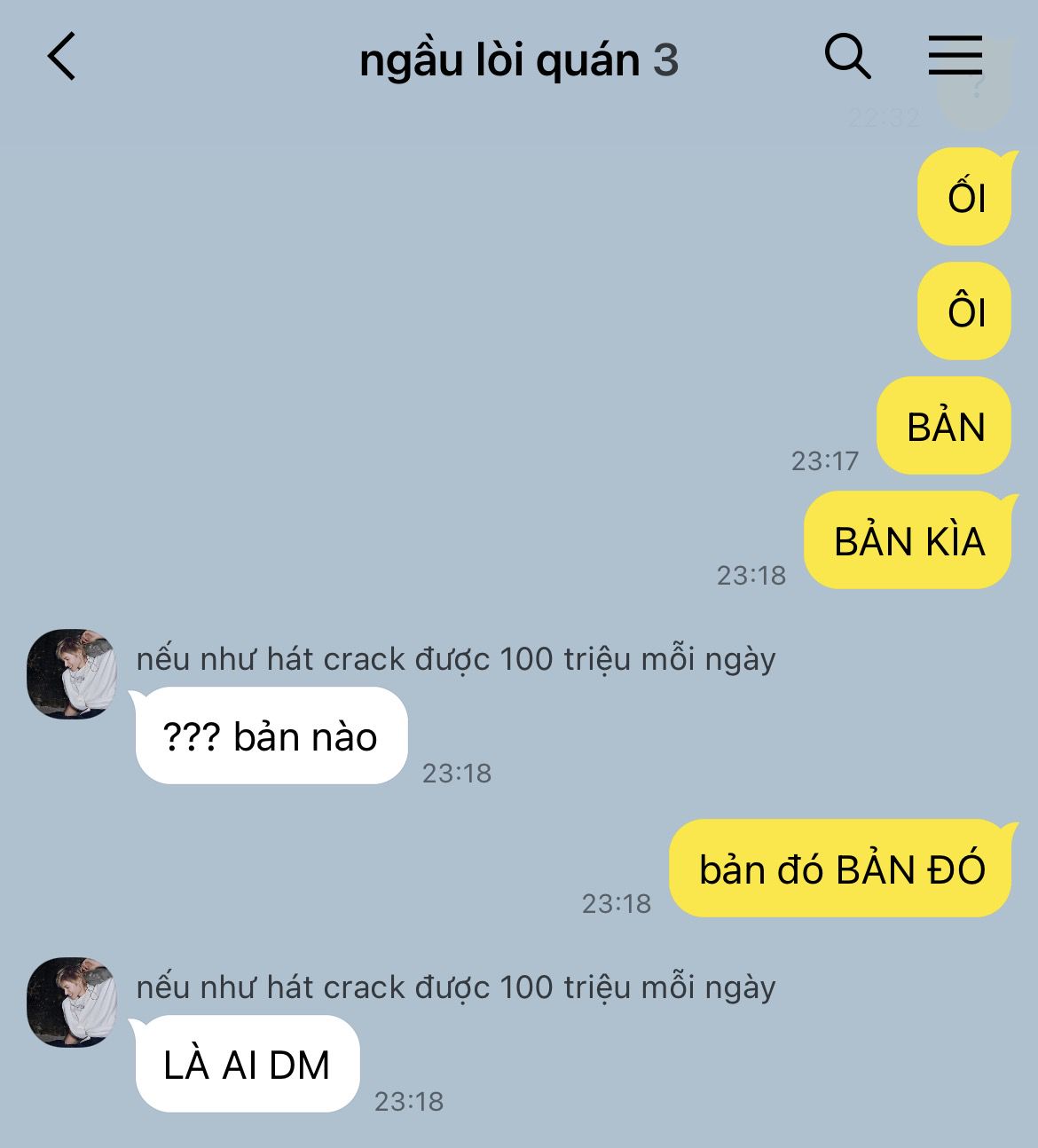Open sender's avatar above '??? bản nào'
1038x1148 pixels.
tap(72, 674)
